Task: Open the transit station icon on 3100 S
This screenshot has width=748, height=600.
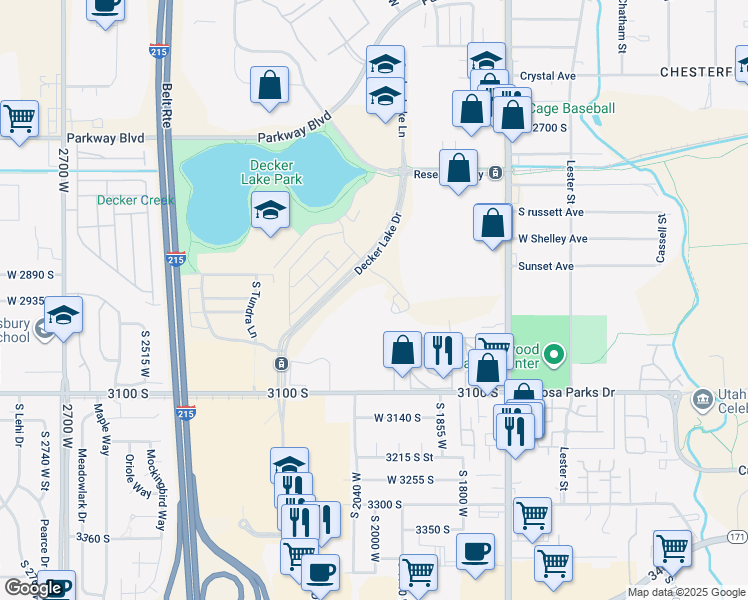Action: 281,364
